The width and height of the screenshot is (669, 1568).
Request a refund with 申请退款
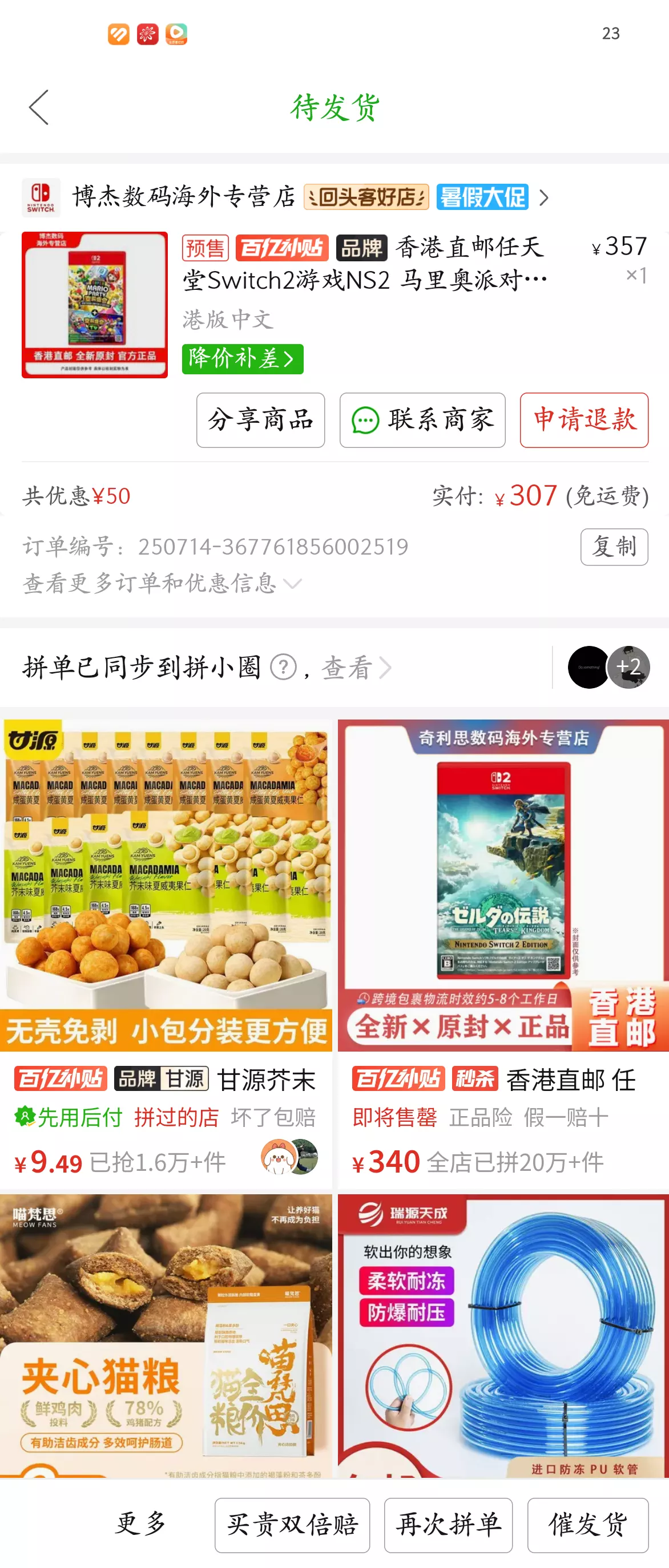click(584, 420)
